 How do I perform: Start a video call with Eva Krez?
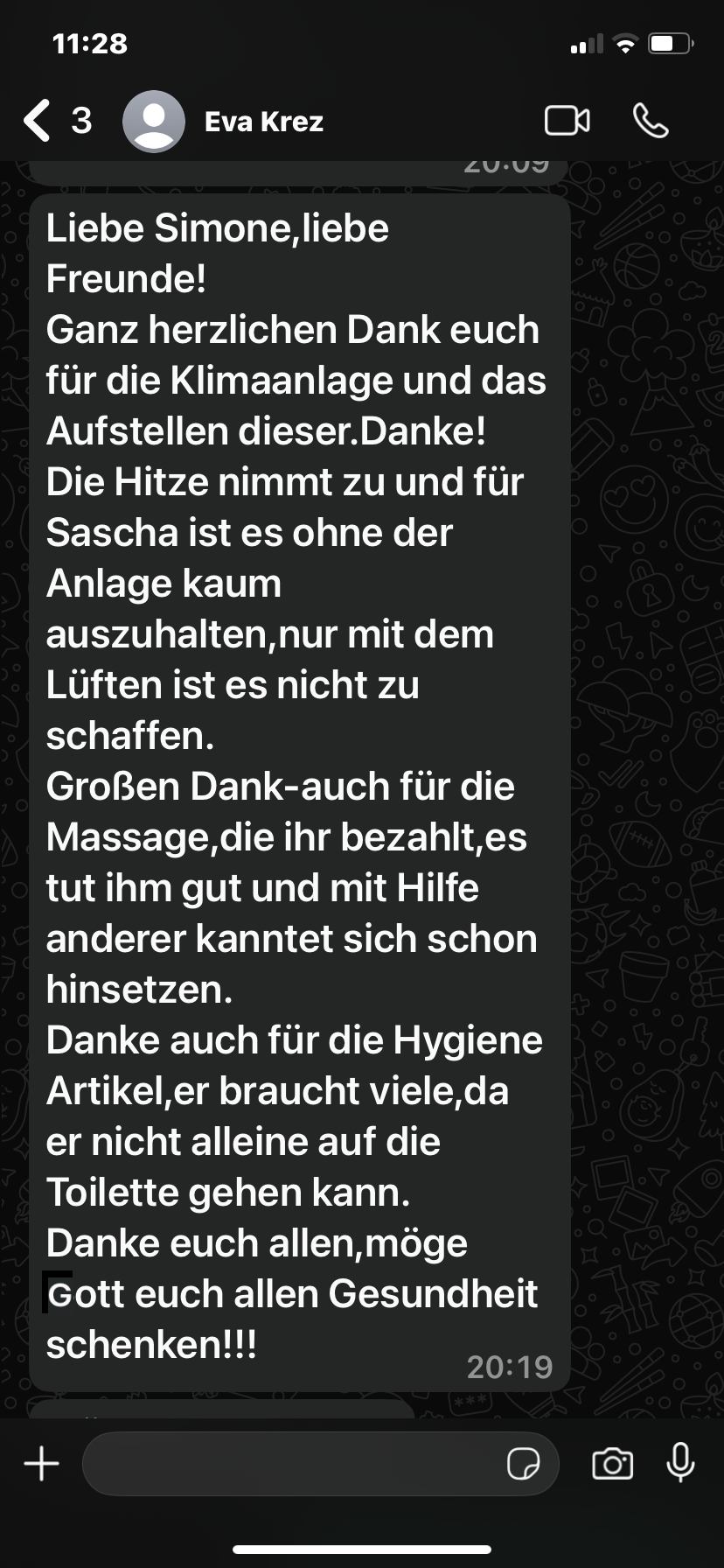point(567,121)
